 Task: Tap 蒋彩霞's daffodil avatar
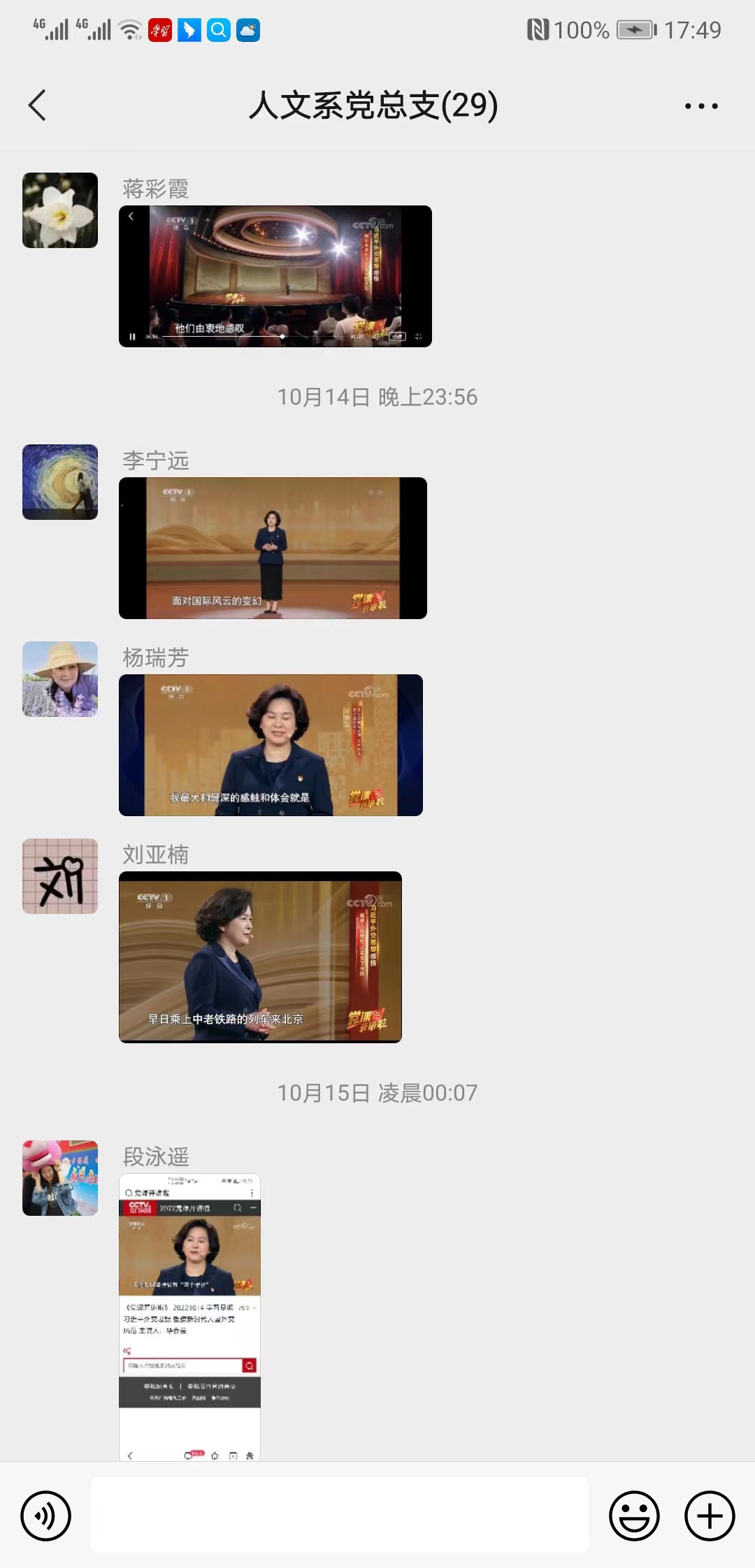click(x=60, y=210)
